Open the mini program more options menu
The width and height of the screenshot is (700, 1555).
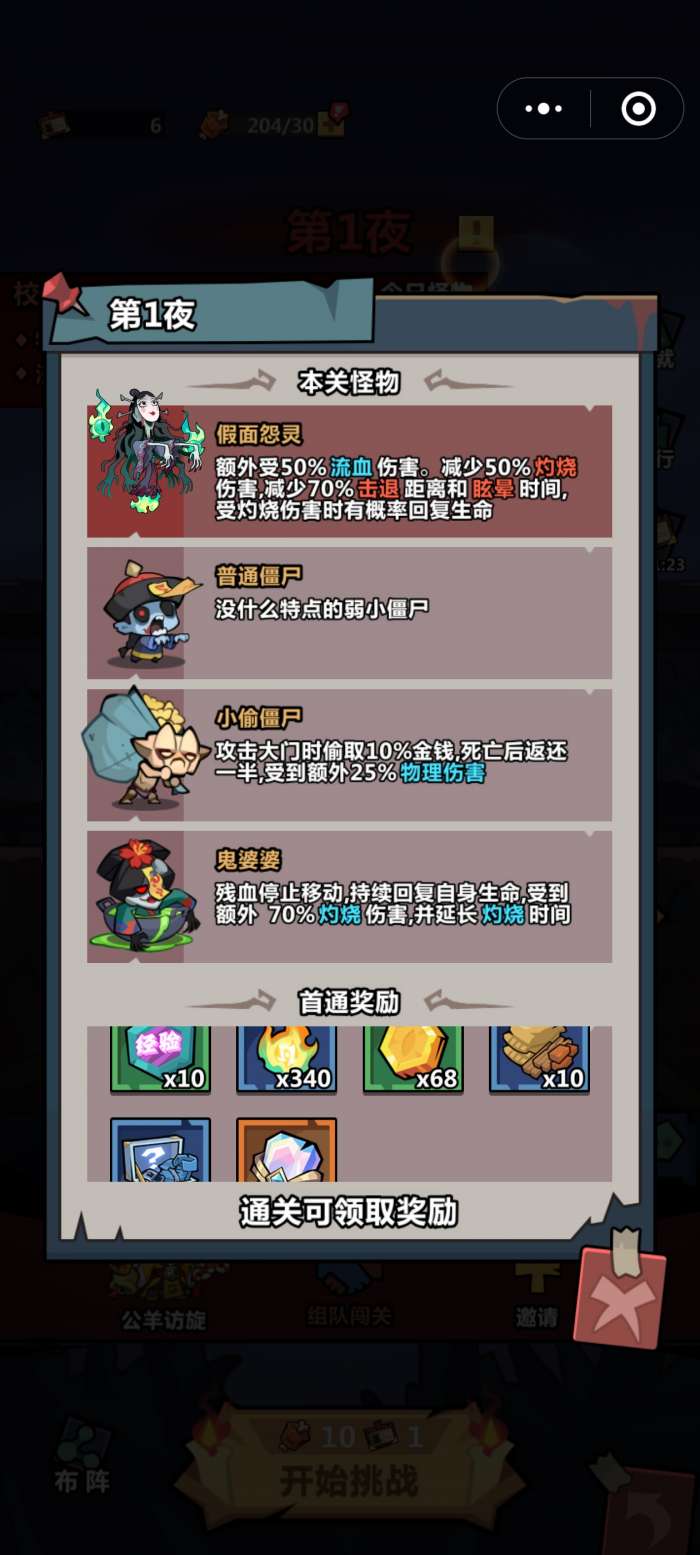[x=544, y=108]
